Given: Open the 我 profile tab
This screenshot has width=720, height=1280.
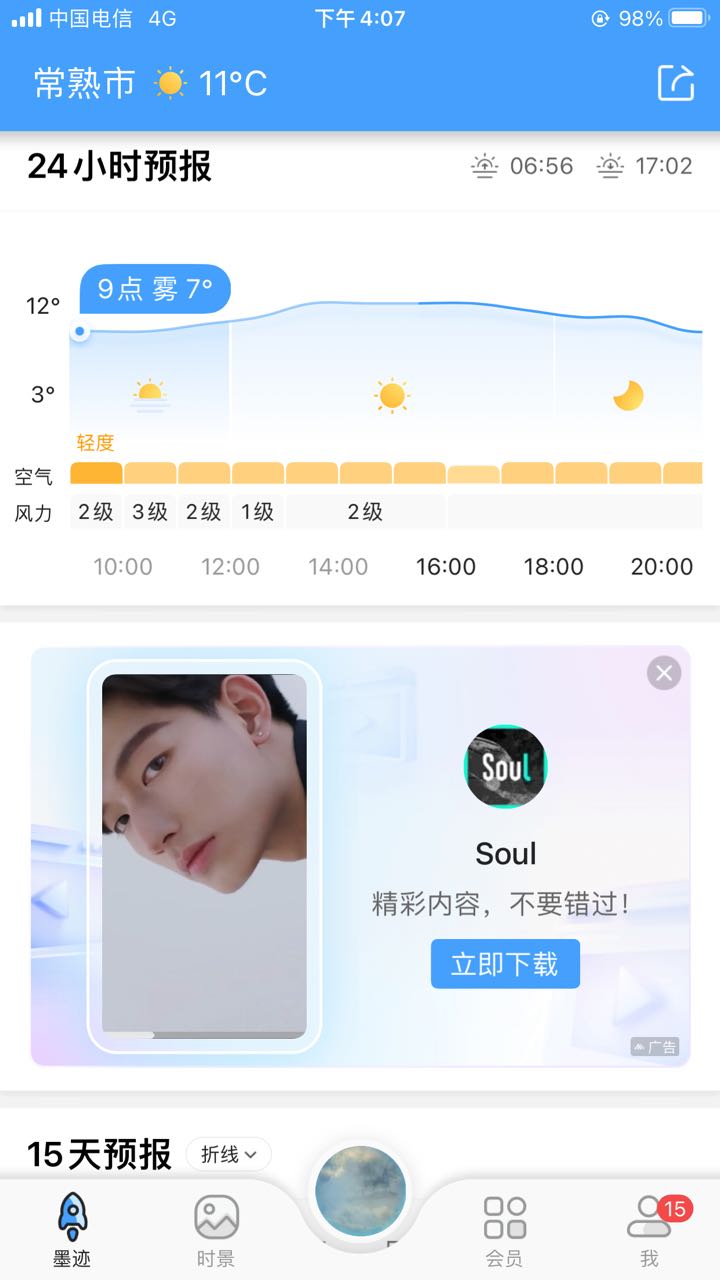Looking at the screenshot, I should click(650, 1229).
